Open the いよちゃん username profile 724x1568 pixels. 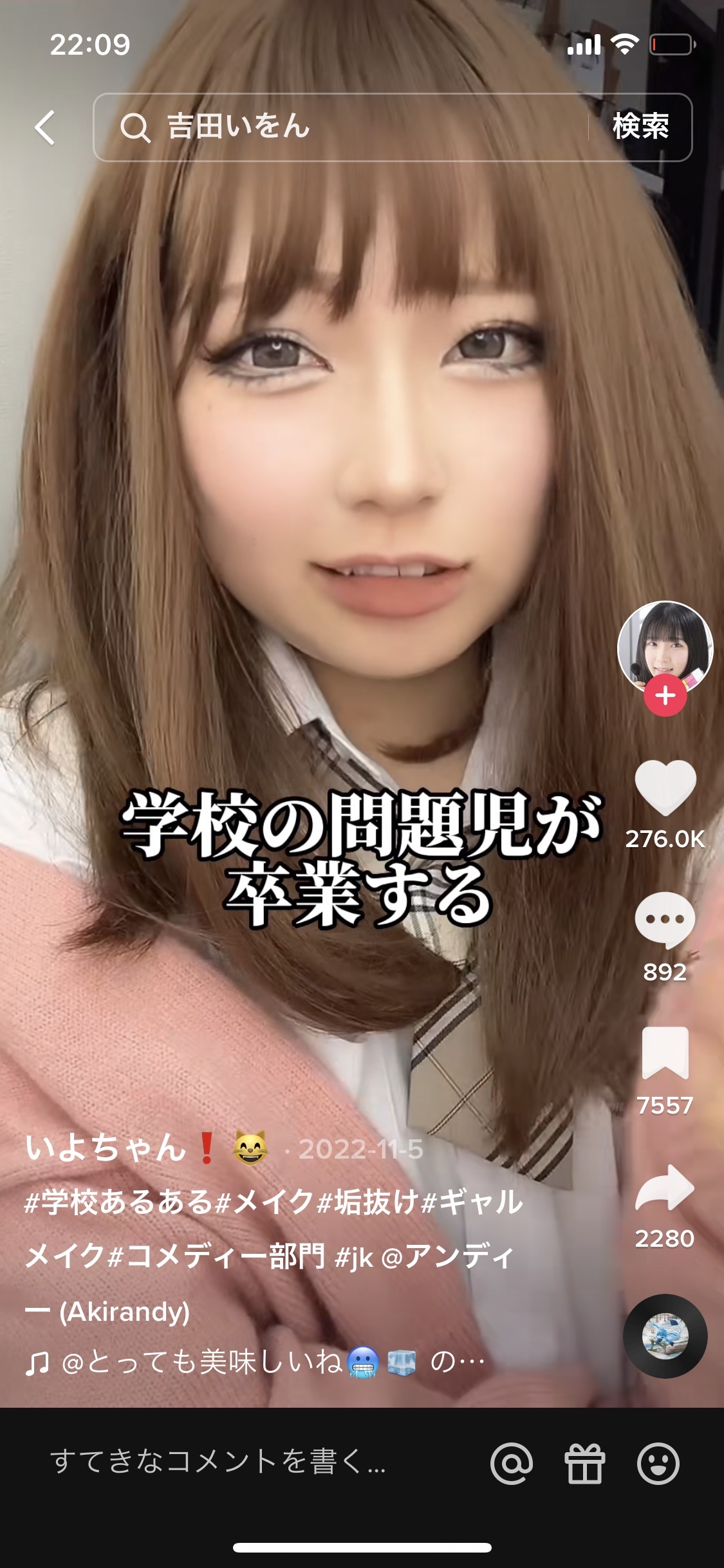pyautogui.click(x=106, y=1148)
